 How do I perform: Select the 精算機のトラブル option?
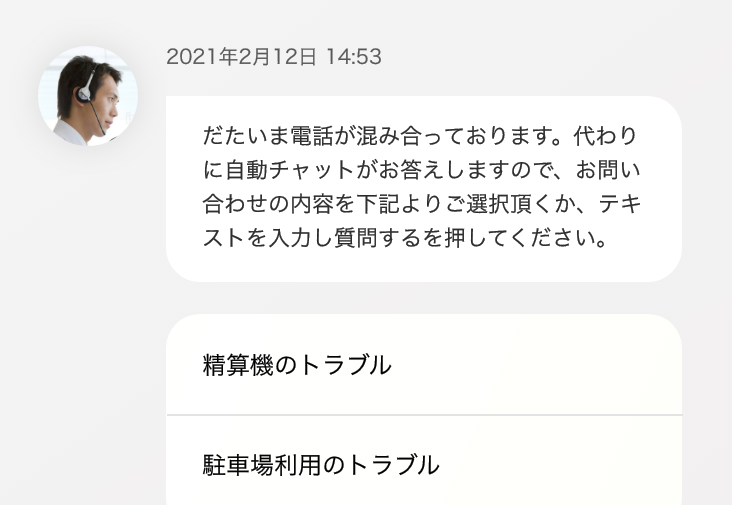(x=297, y=365)
